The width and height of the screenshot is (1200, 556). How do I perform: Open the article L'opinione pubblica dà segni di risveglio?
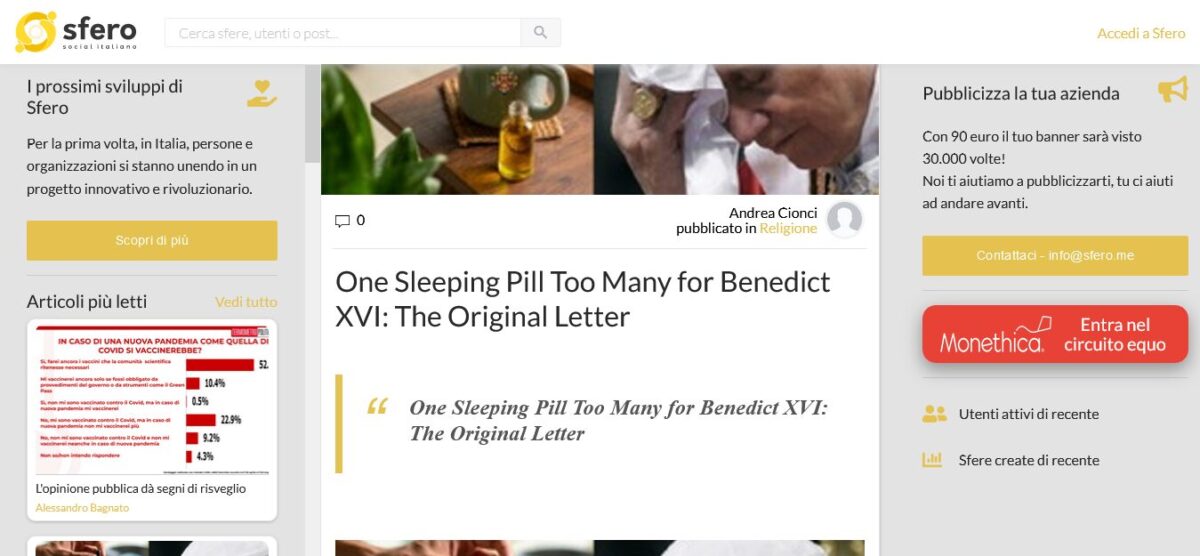click(141, 489)
